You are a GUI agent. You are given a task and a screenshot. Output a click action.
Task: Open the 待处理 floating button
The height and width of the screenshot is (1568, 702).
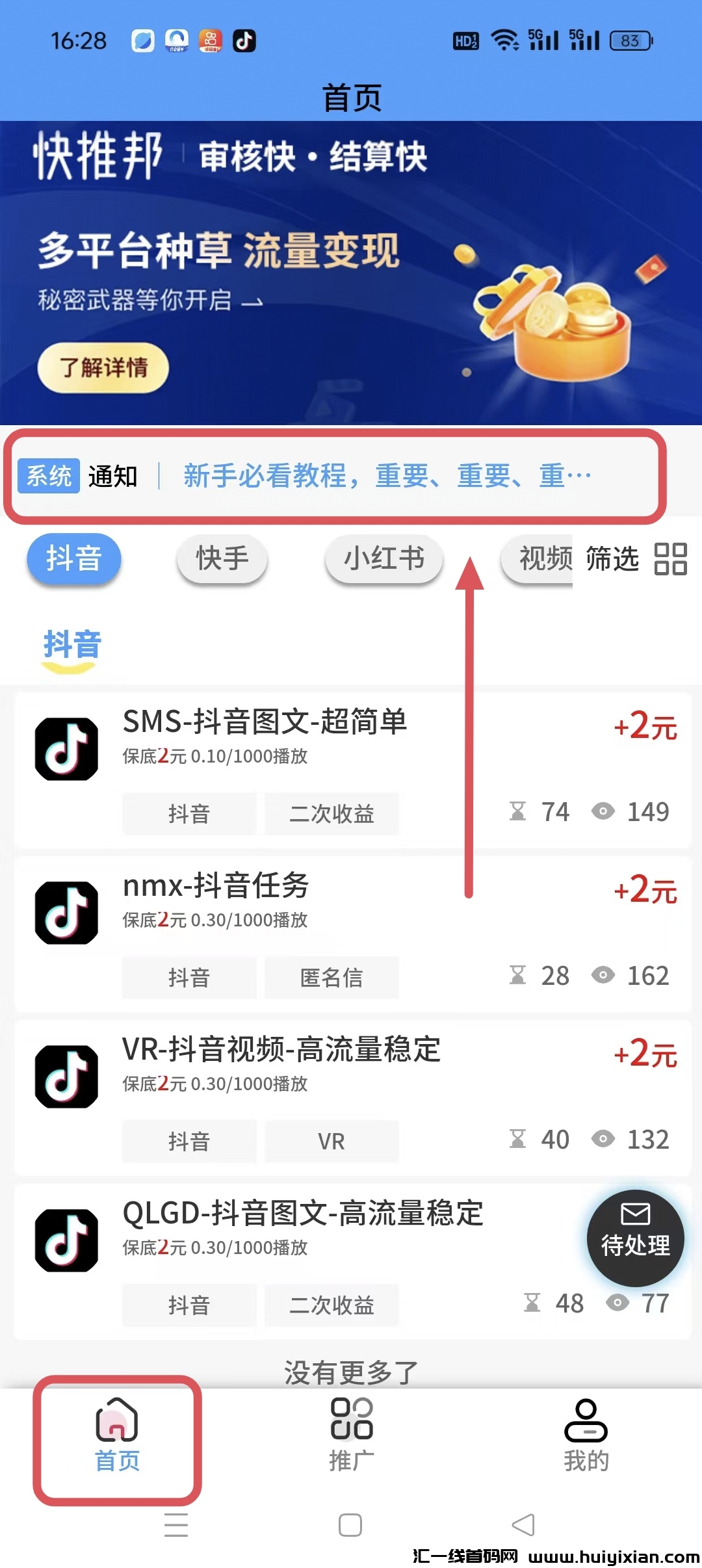point(635,1238)
